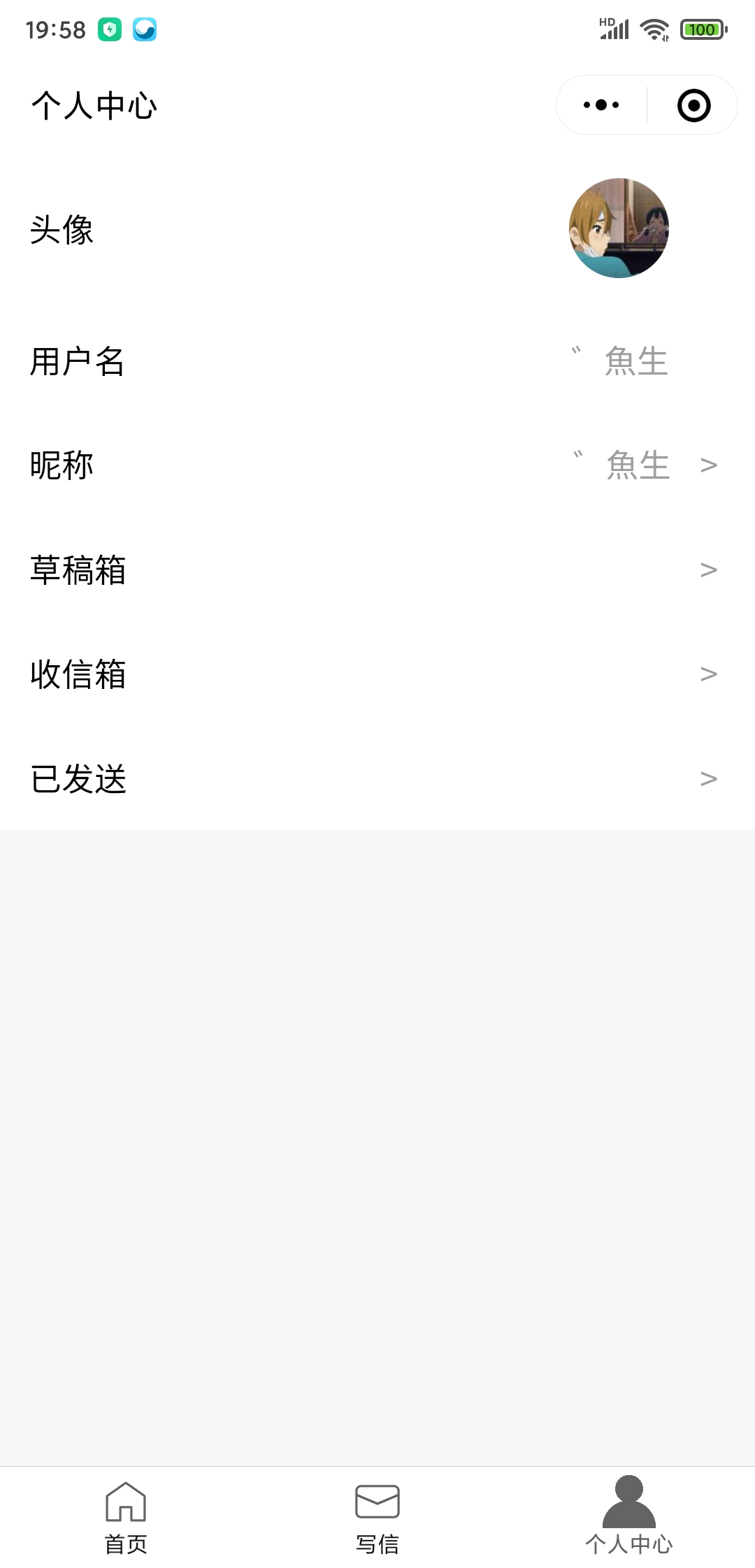View 已发送 sent letters
The width and height of the screenshot is (755, 1568).
(x=377, y=778)
